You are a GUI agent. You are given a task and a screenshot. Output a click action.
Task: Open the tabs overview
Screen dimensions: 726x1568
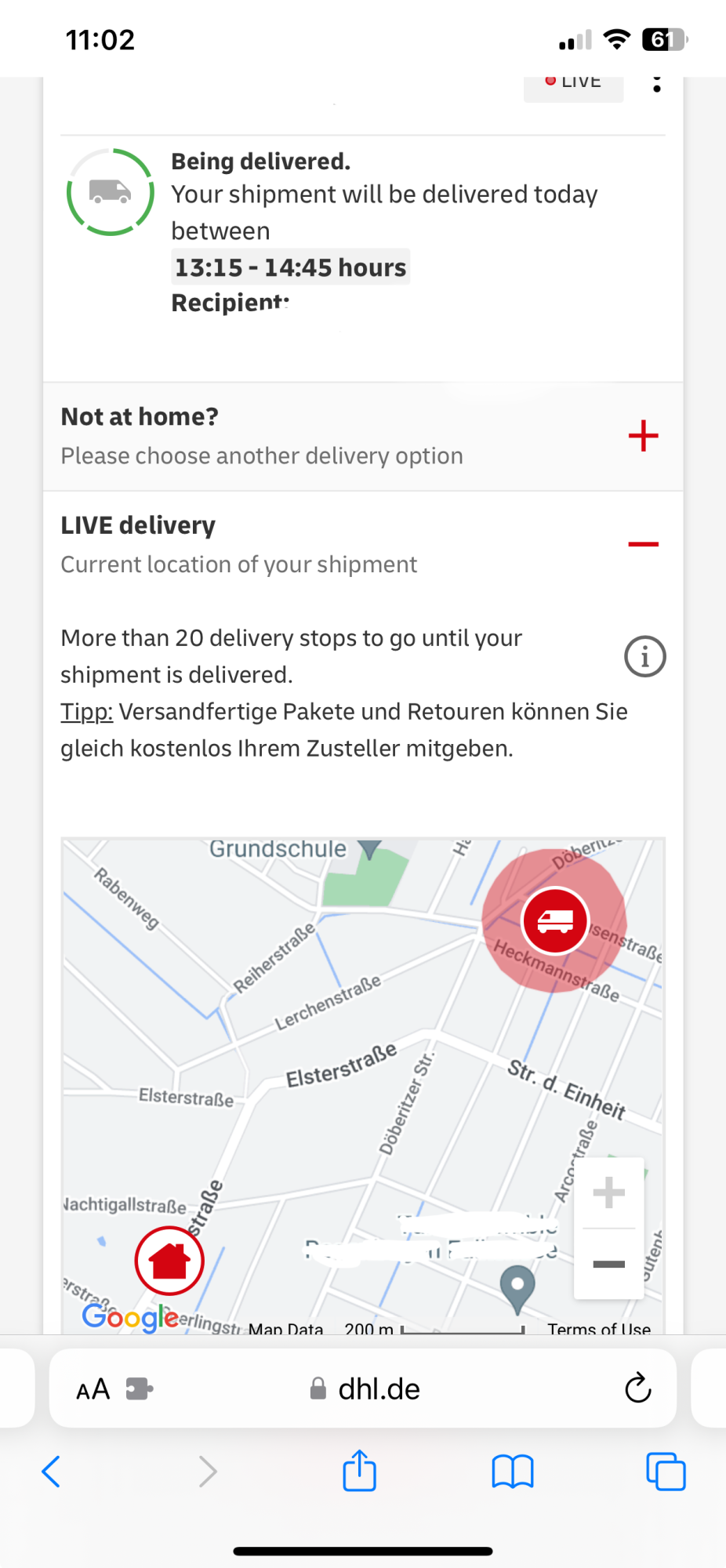[666, 1472]
